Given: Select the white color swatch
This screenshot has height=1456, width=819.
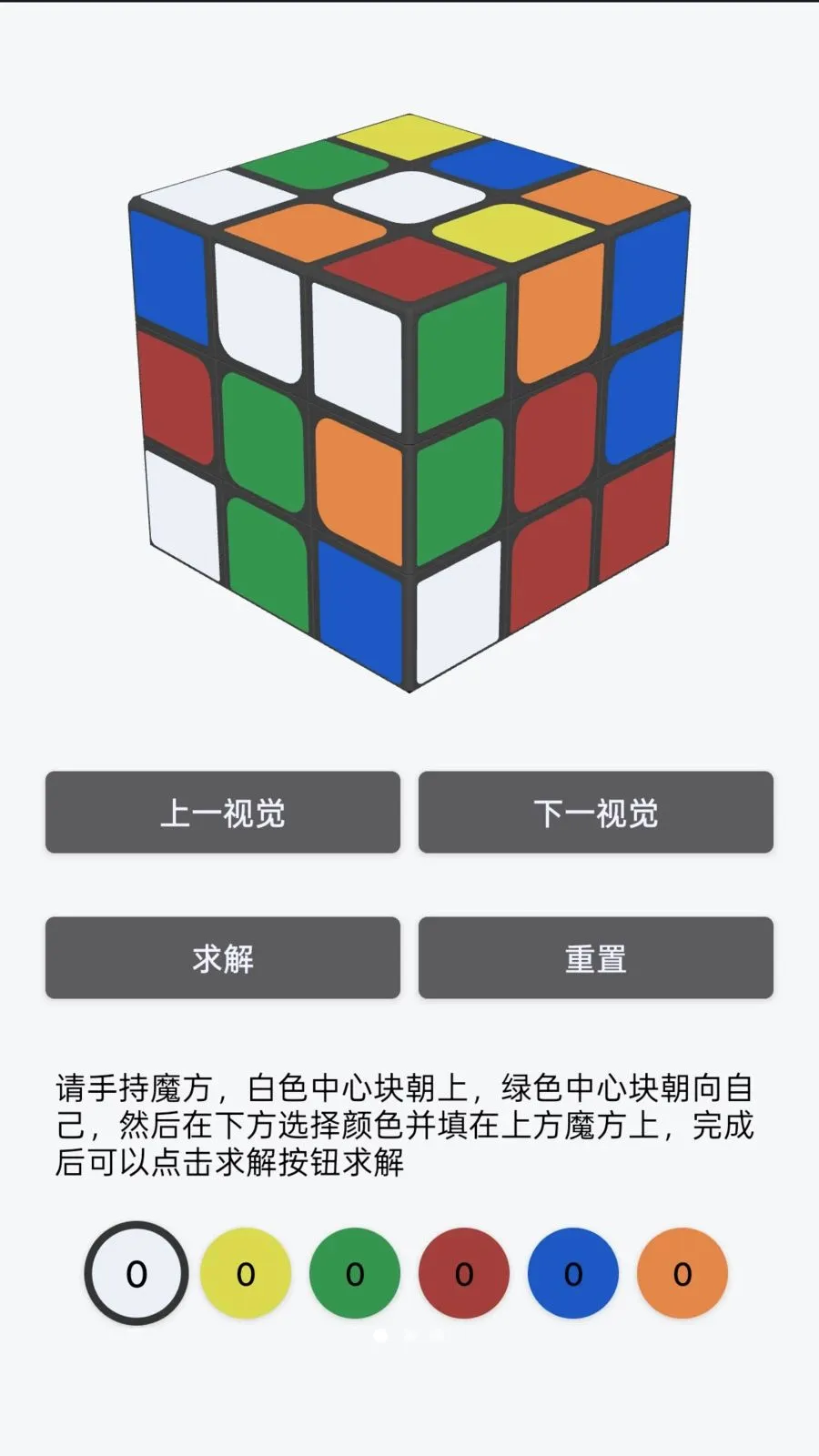Looking at the screenshot, I should [x=136, y=1273].
